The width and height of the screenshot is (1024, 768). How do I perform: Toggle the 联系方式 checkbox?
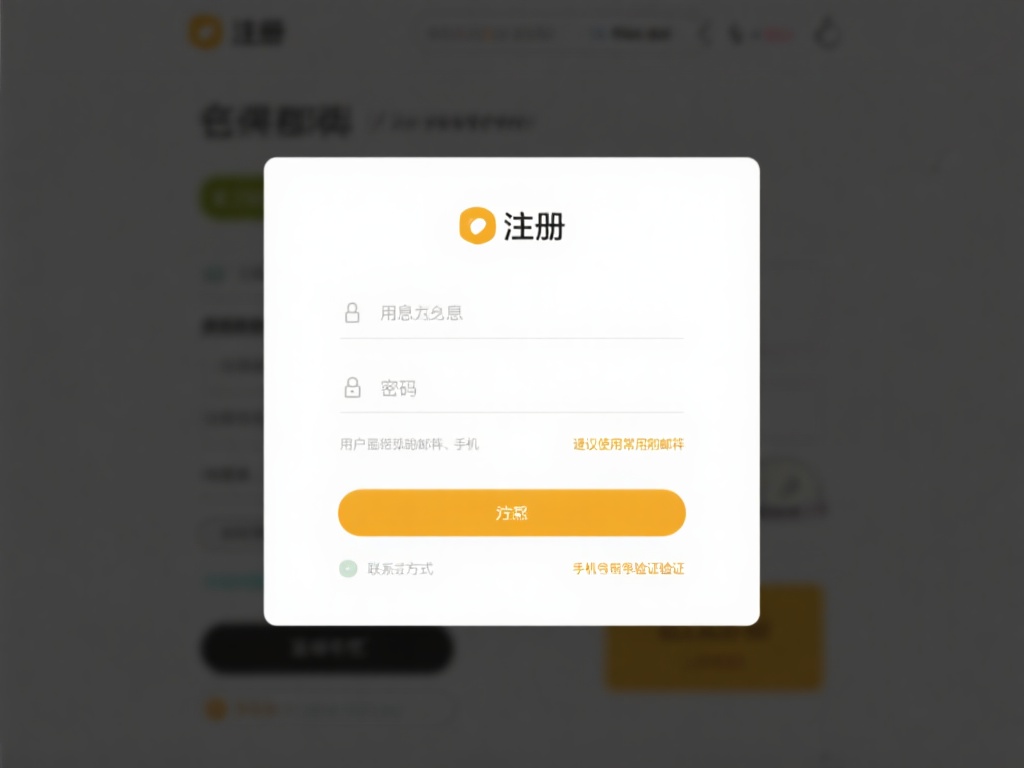[348, 569]
